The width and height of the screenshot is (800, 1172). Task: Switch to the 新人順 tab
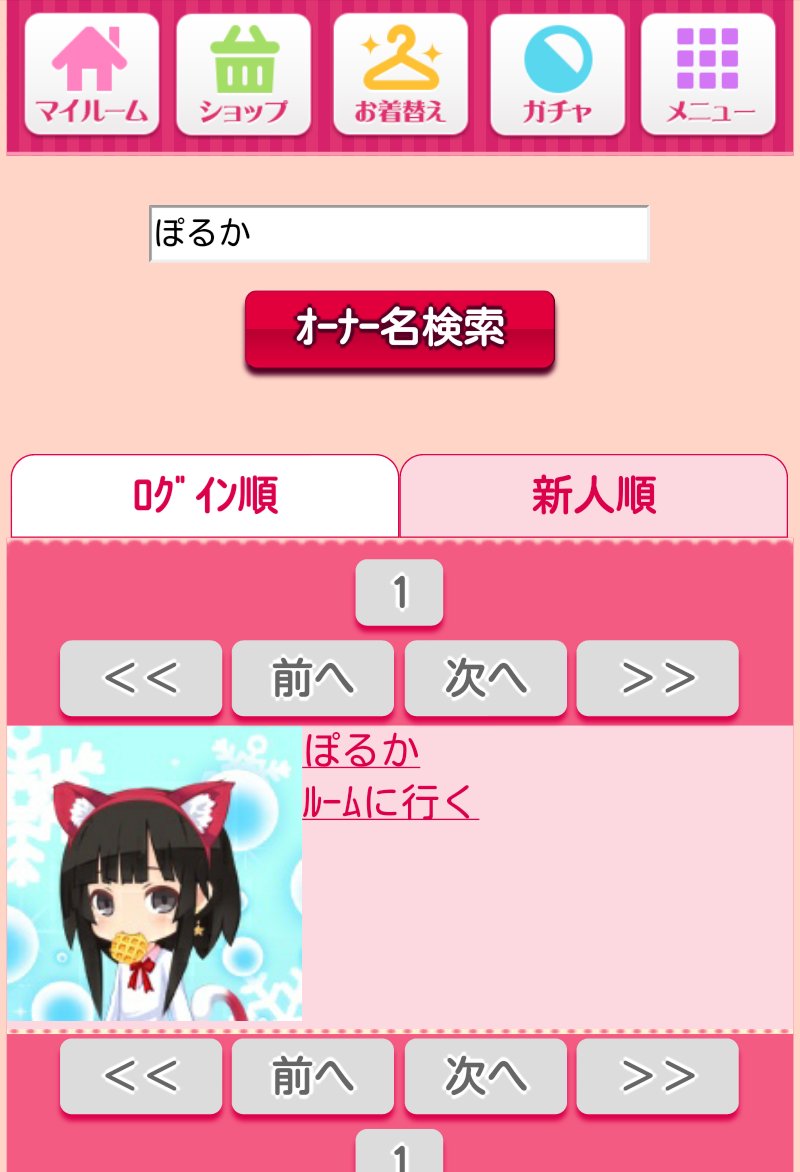594,496
